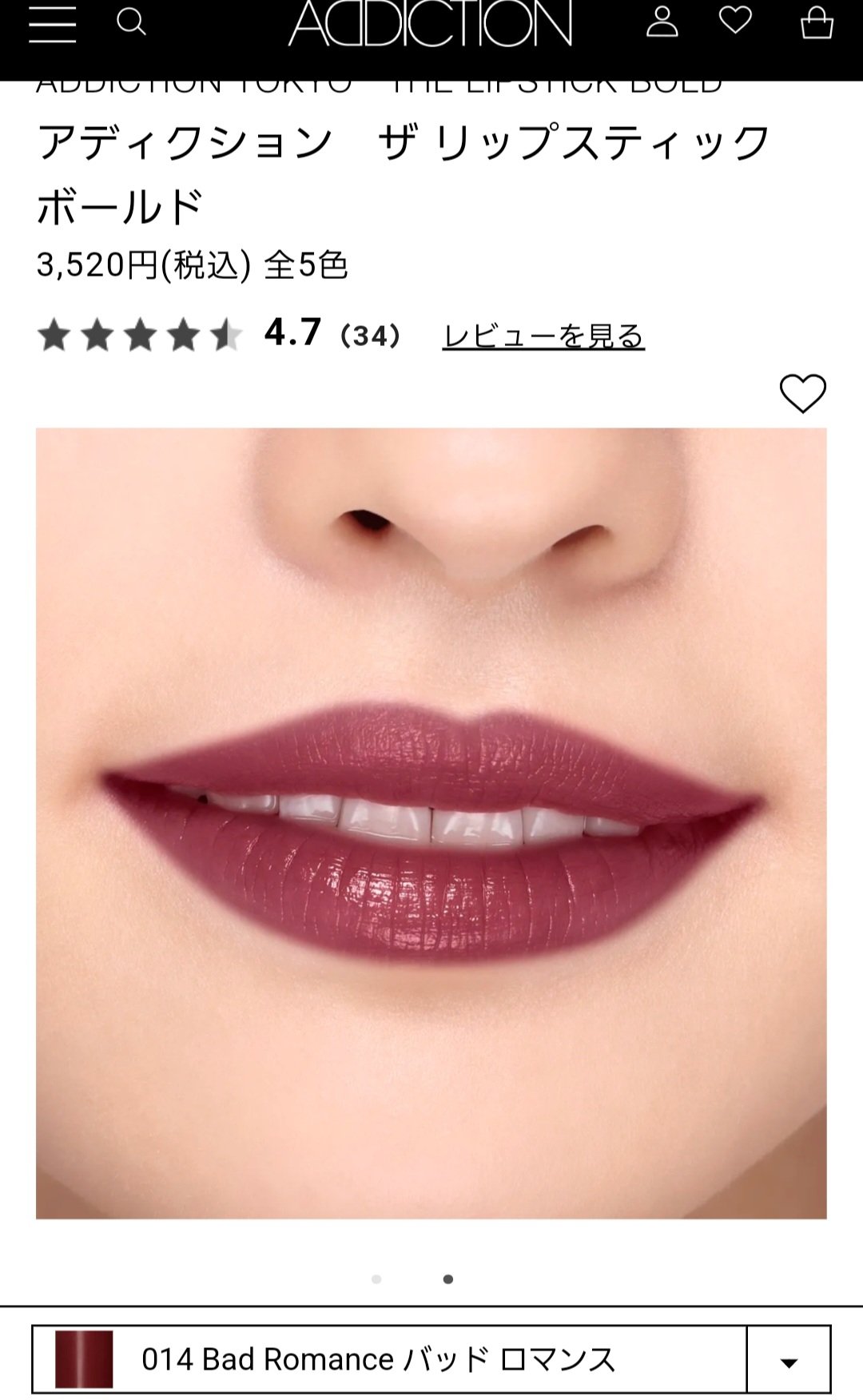Tap the レビューを見る link
The width and height of the screenshot is (863, 1400).
pos(543,336)
